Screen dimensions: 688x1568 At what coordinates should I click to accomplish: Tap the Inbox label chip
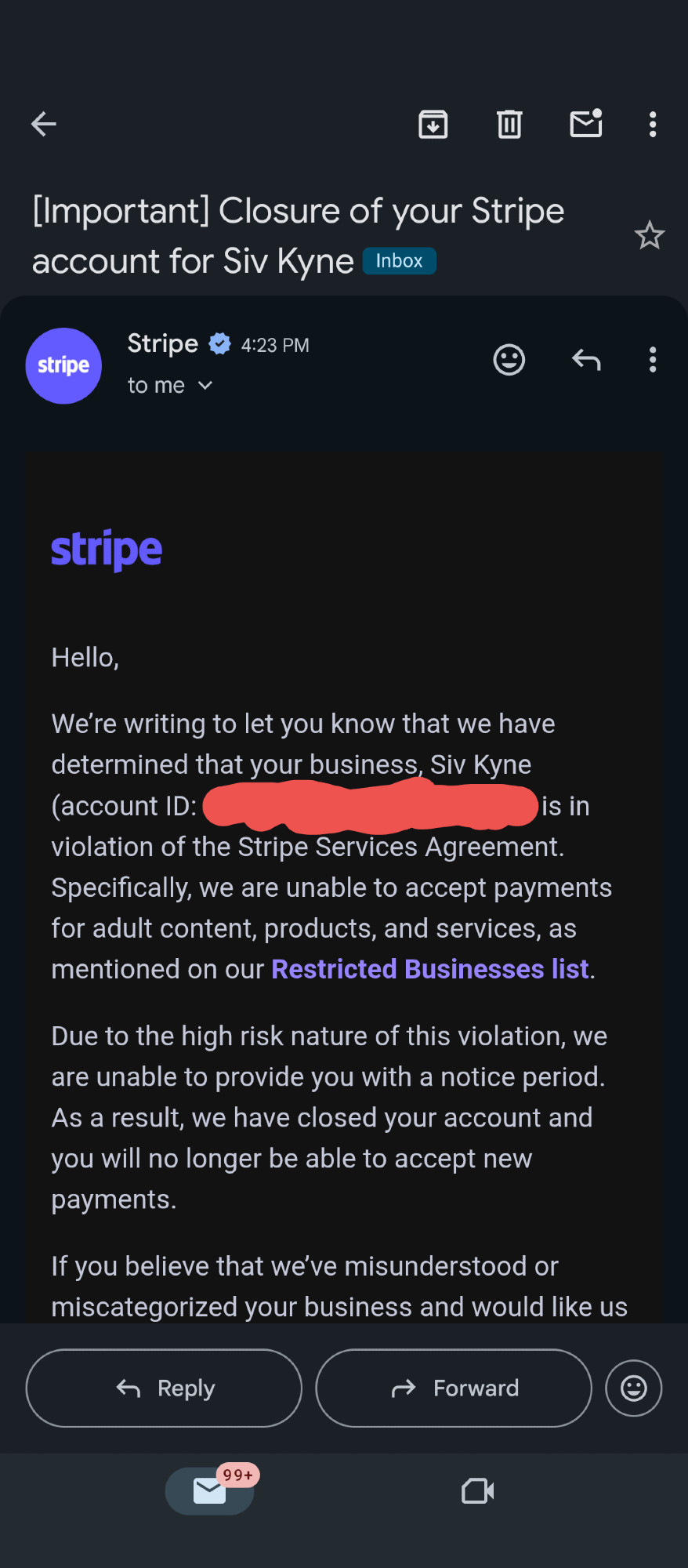point(399,260)
